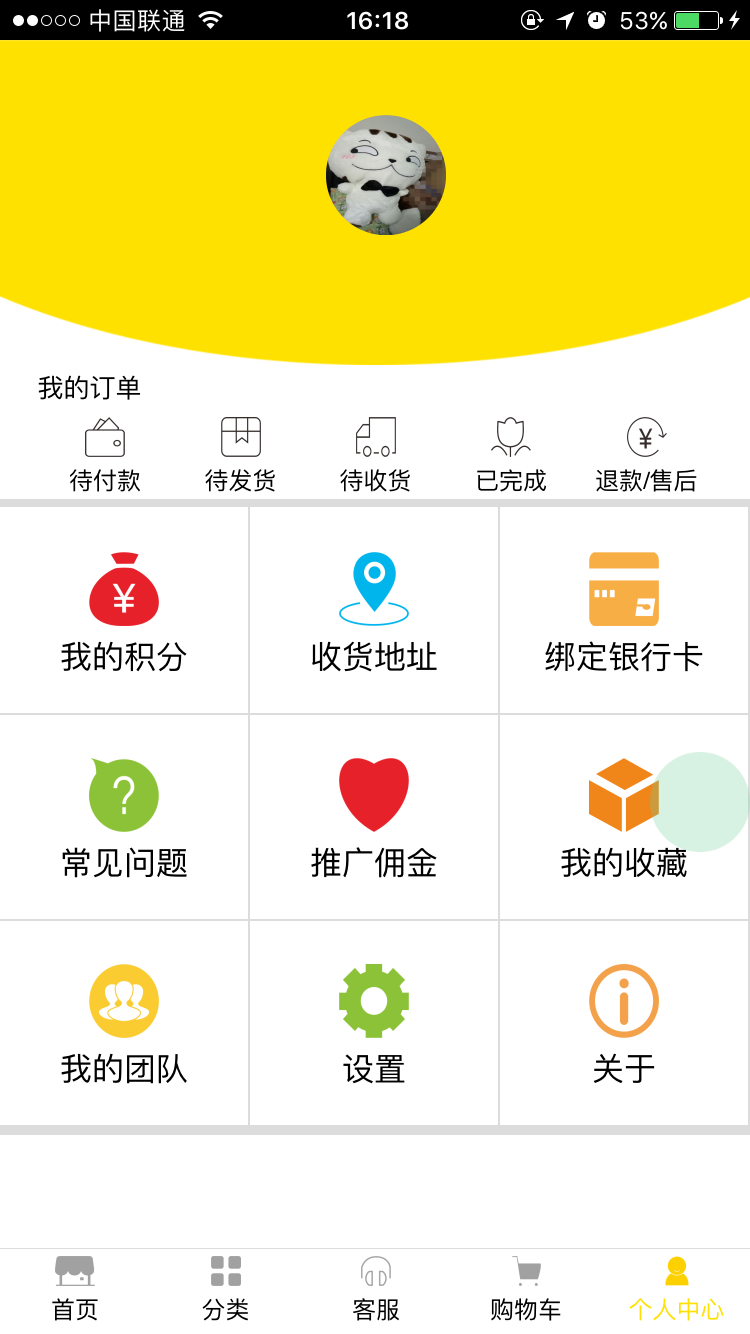Open 设置 settings

[374, 1023]
